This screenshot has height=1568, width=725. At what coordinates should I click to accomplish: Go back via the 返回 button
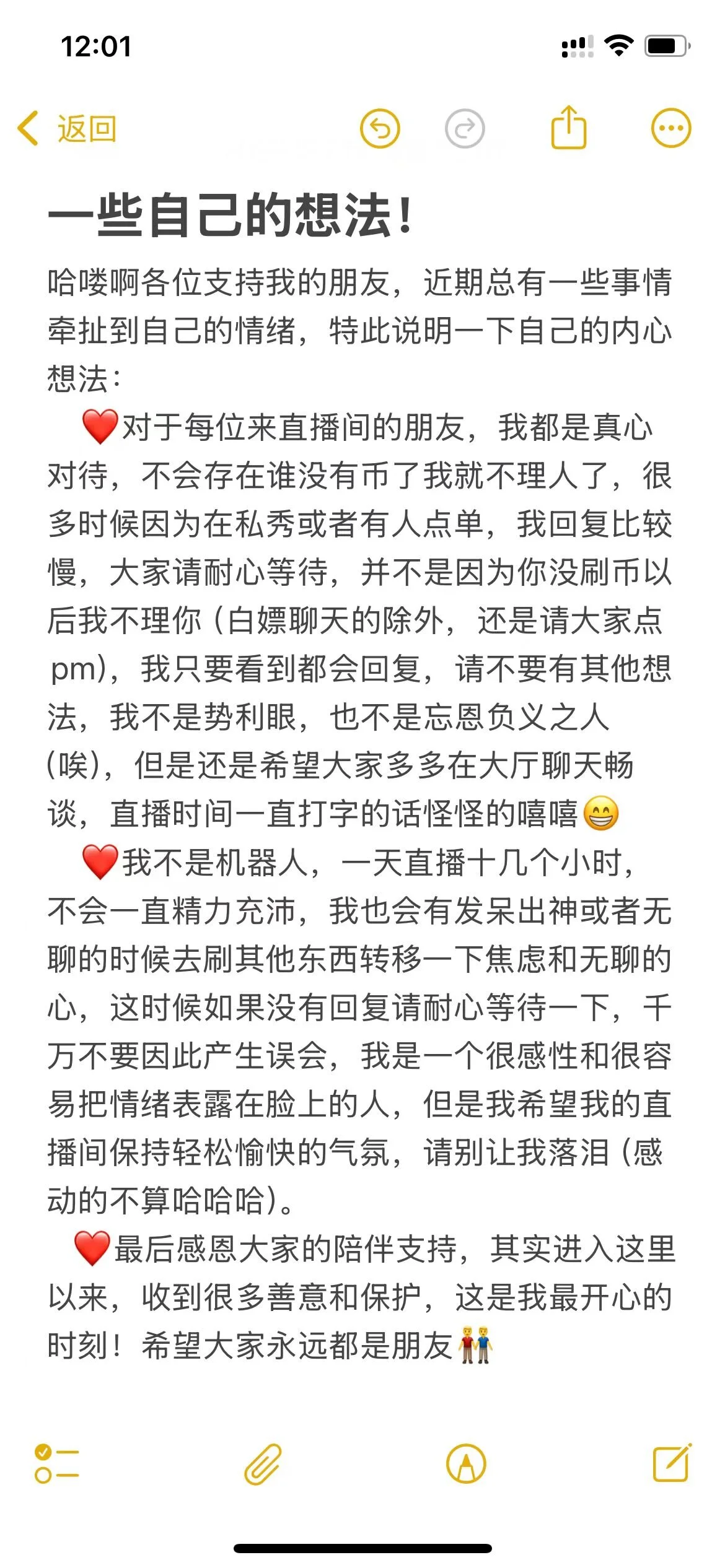[x=67, y=129]
